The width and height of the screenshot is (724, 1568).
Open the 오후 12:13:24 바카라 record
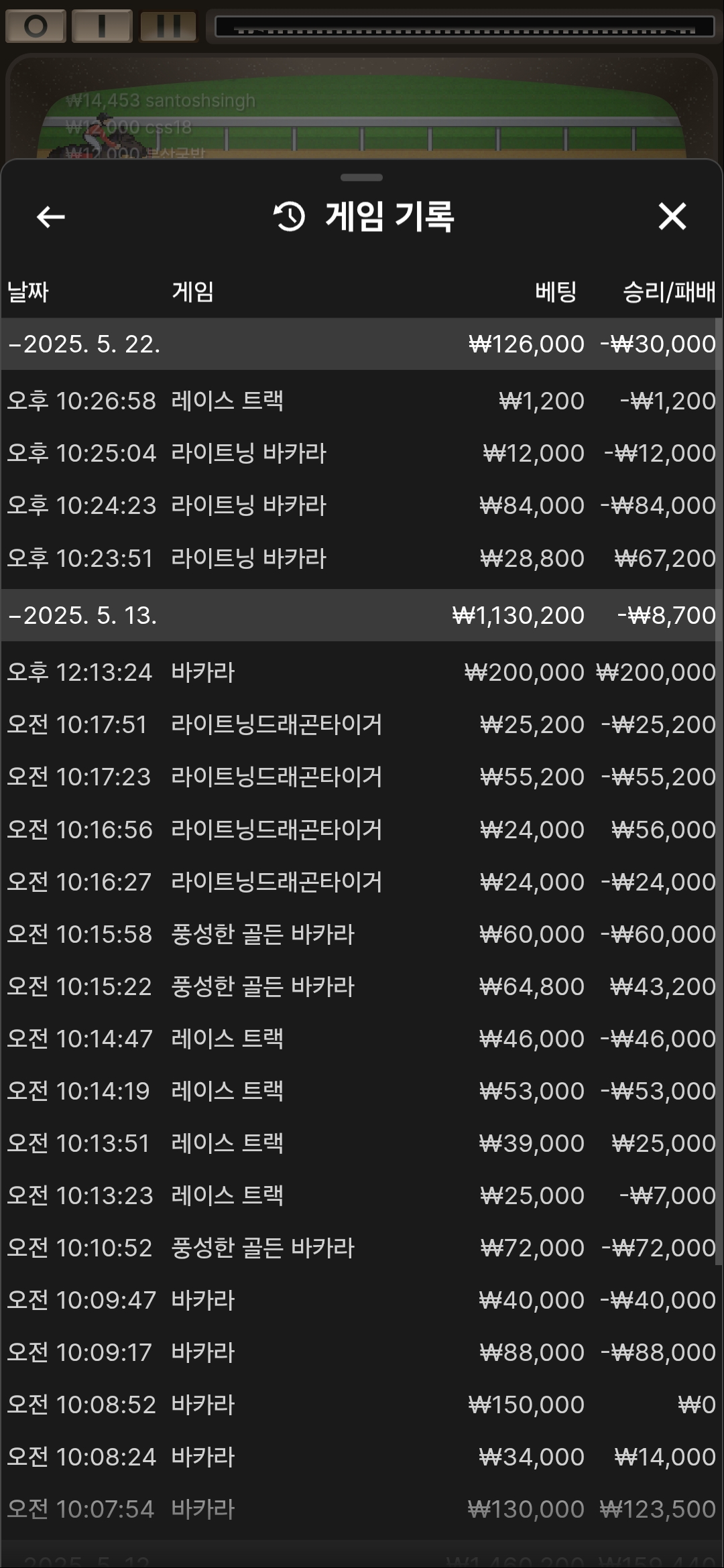(362, 672)
